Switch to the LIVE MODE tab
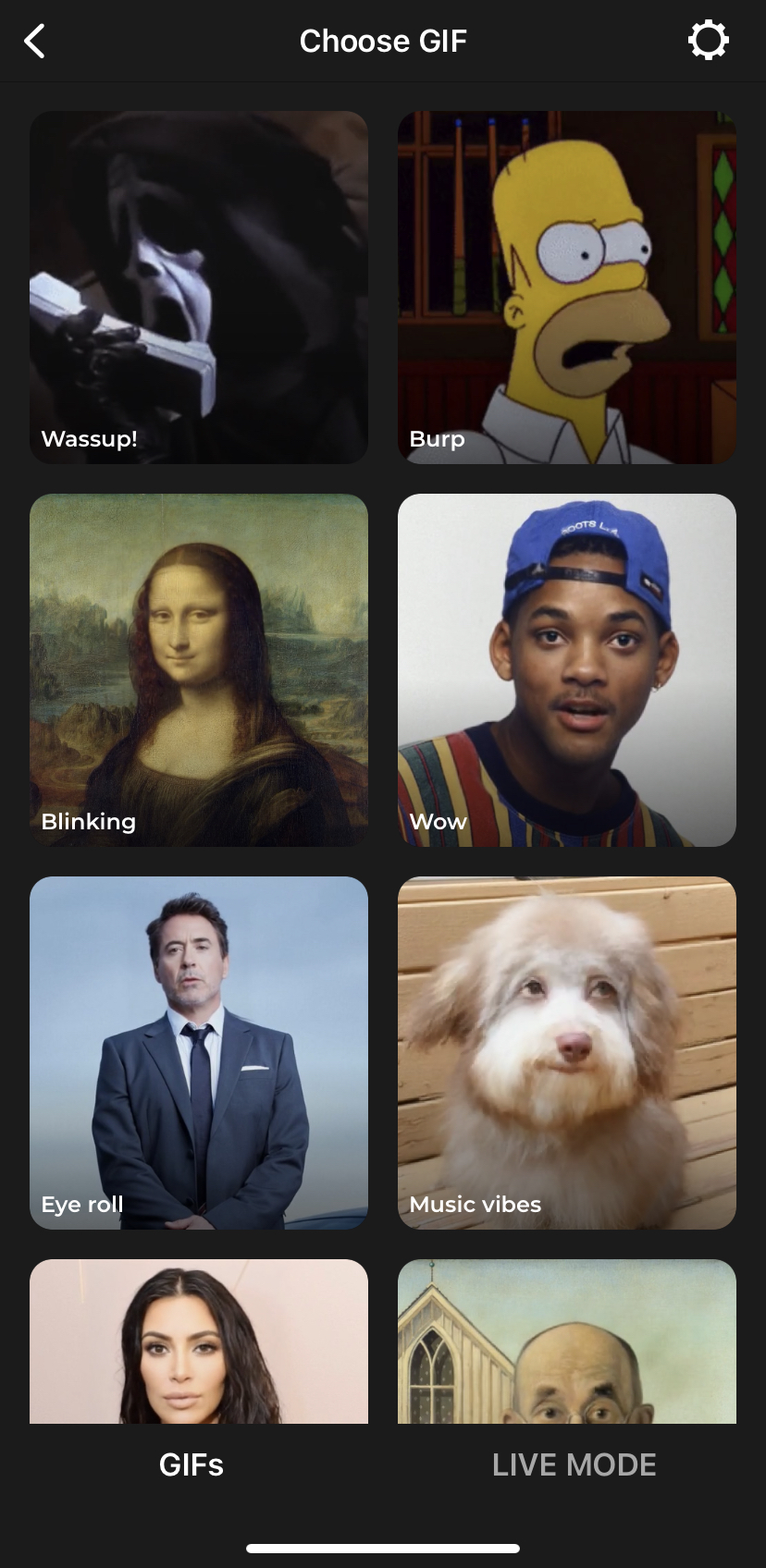This screenshot has width=766, height=1568. [x=574, y=1464]
